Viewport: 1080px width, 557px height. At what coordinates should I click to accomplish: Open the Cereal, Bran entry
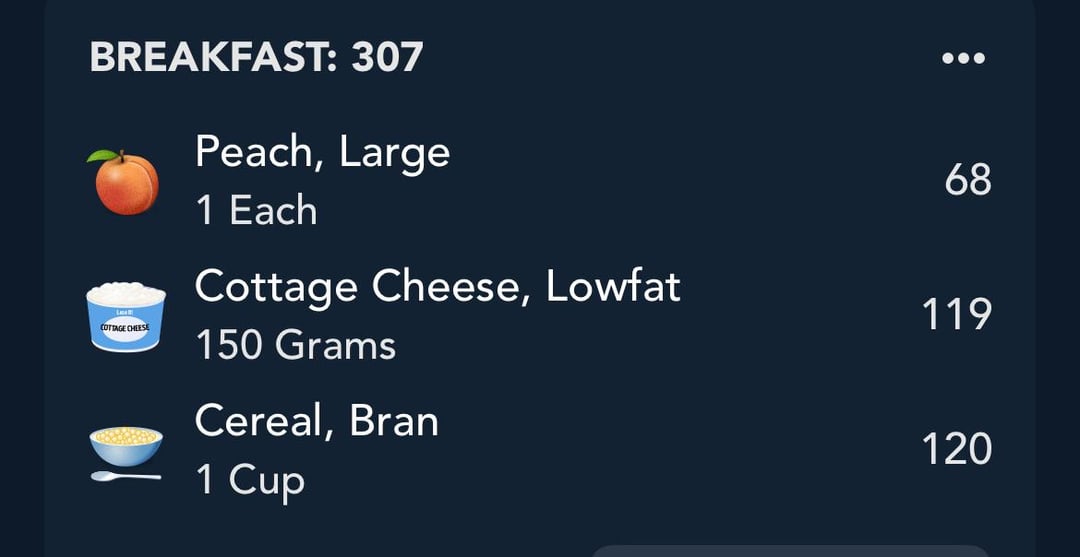coord(316,449)
